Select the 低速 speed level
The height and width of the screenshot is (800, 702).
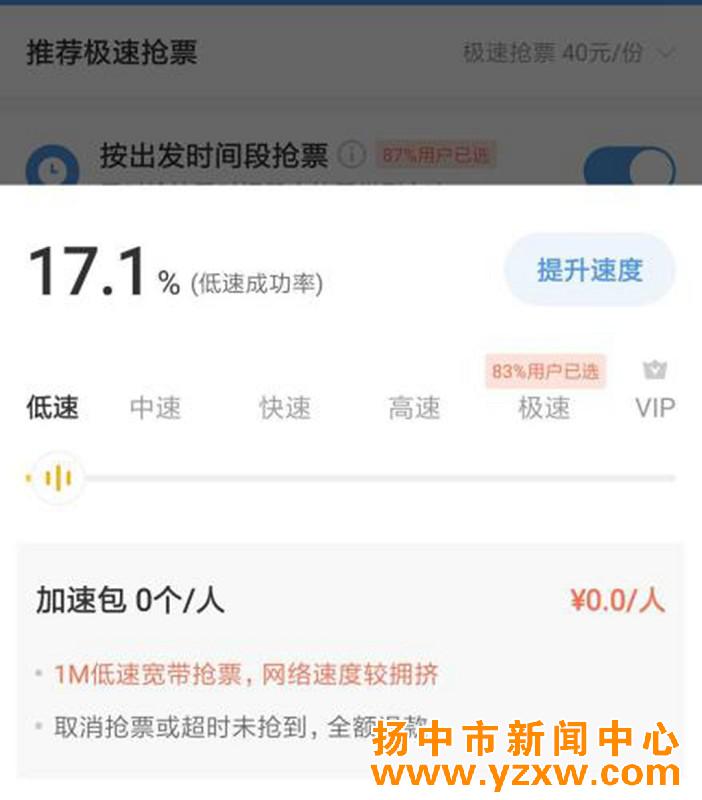pos(52,408)
